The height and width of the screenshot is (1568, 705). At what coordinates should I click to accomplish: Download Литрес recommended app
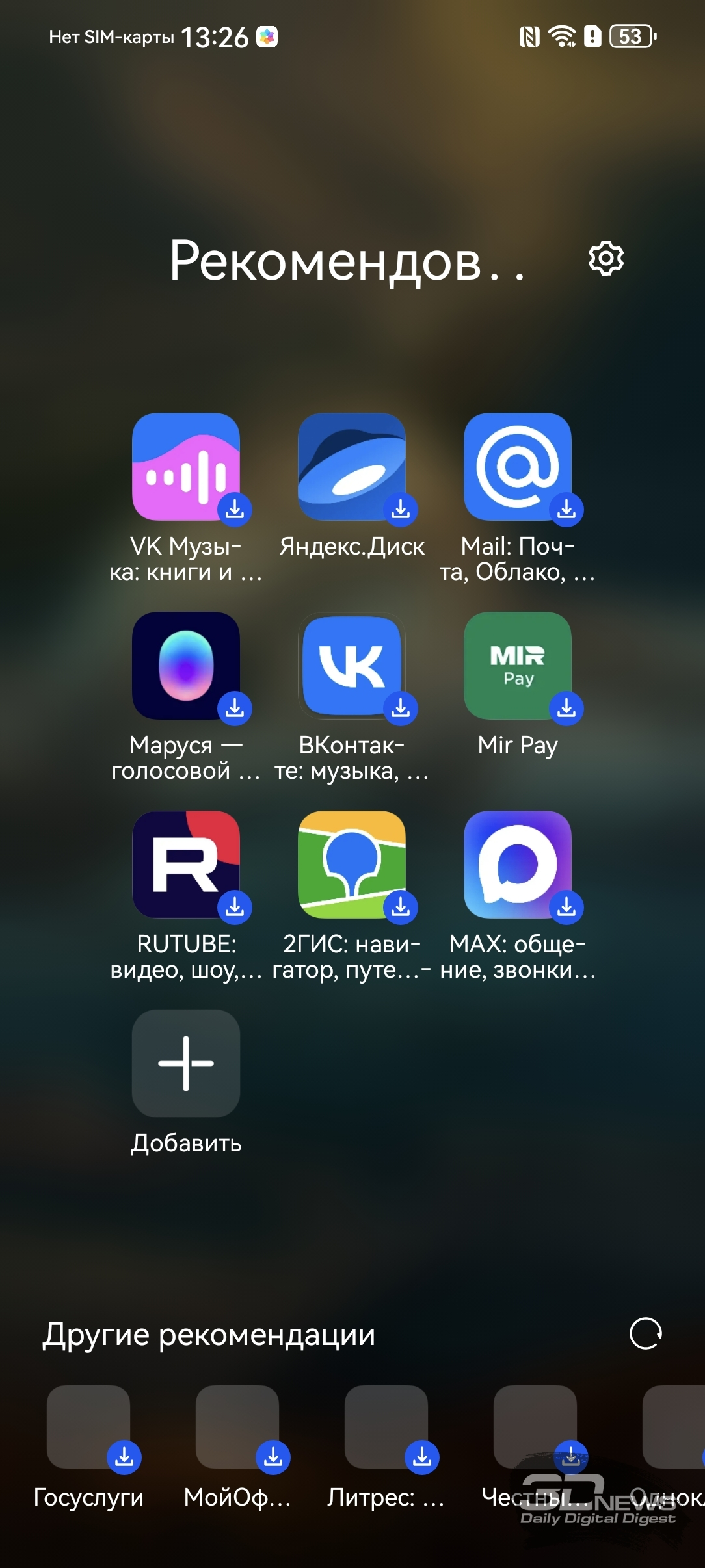point(386,1427)
